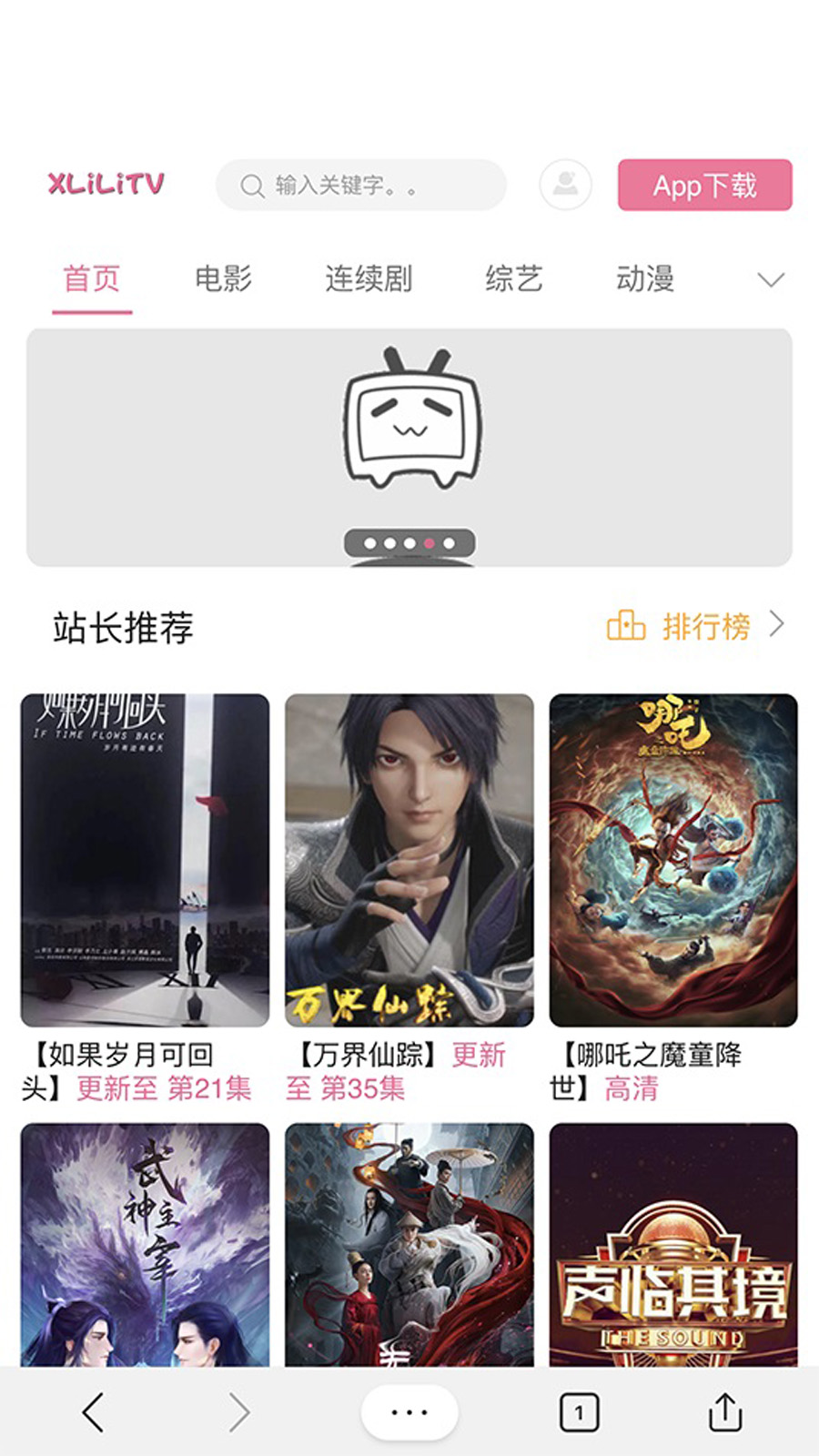
Task: Open the browser tabs switcher
Action: click(579, 1412)
